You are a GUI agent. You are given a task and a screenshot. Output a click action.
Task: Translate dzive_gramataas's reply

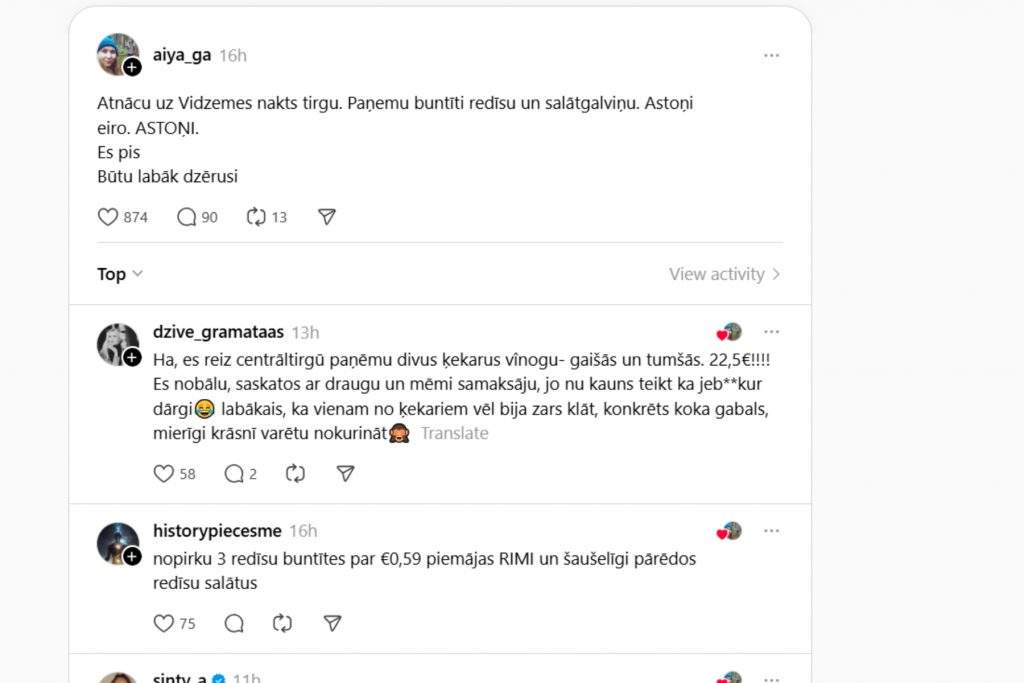click(454, 433)
